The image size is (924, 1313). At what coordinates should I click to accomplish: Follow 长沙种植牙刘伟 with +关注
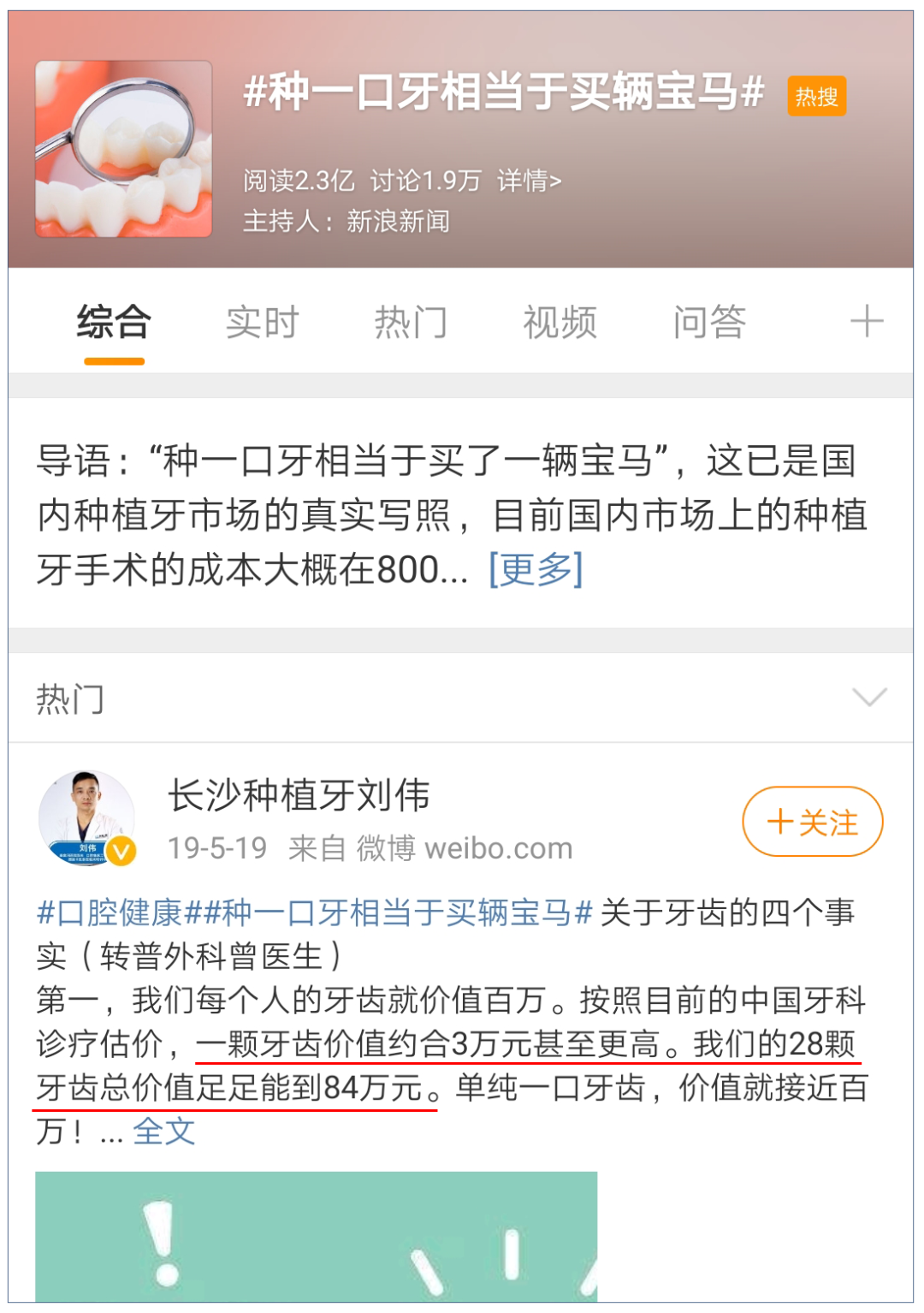coord(812,822)
